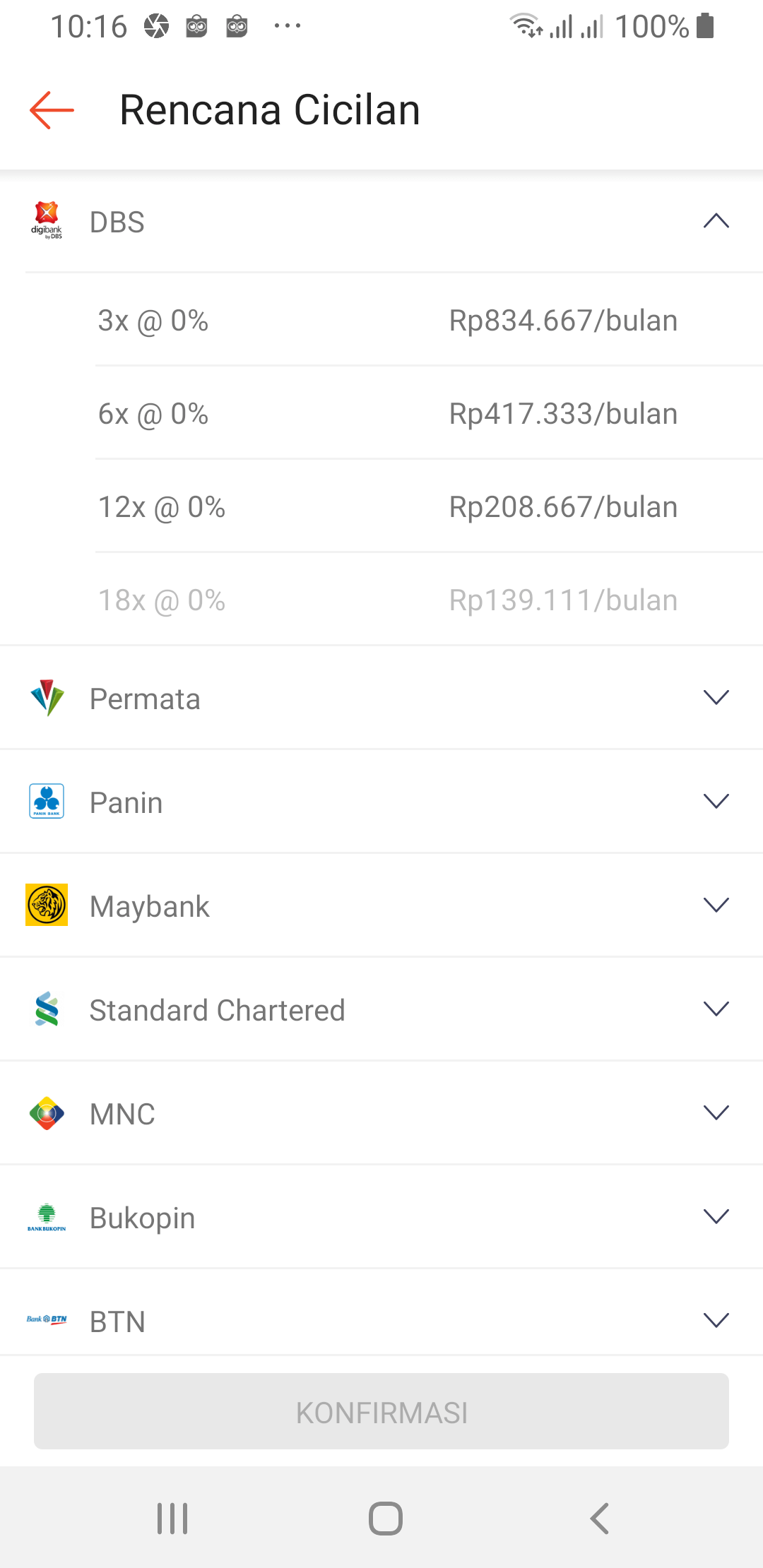Click the Permata bank logo
Screen dimensions: 763x1568
pyautogui.click(x=47, y=698)
